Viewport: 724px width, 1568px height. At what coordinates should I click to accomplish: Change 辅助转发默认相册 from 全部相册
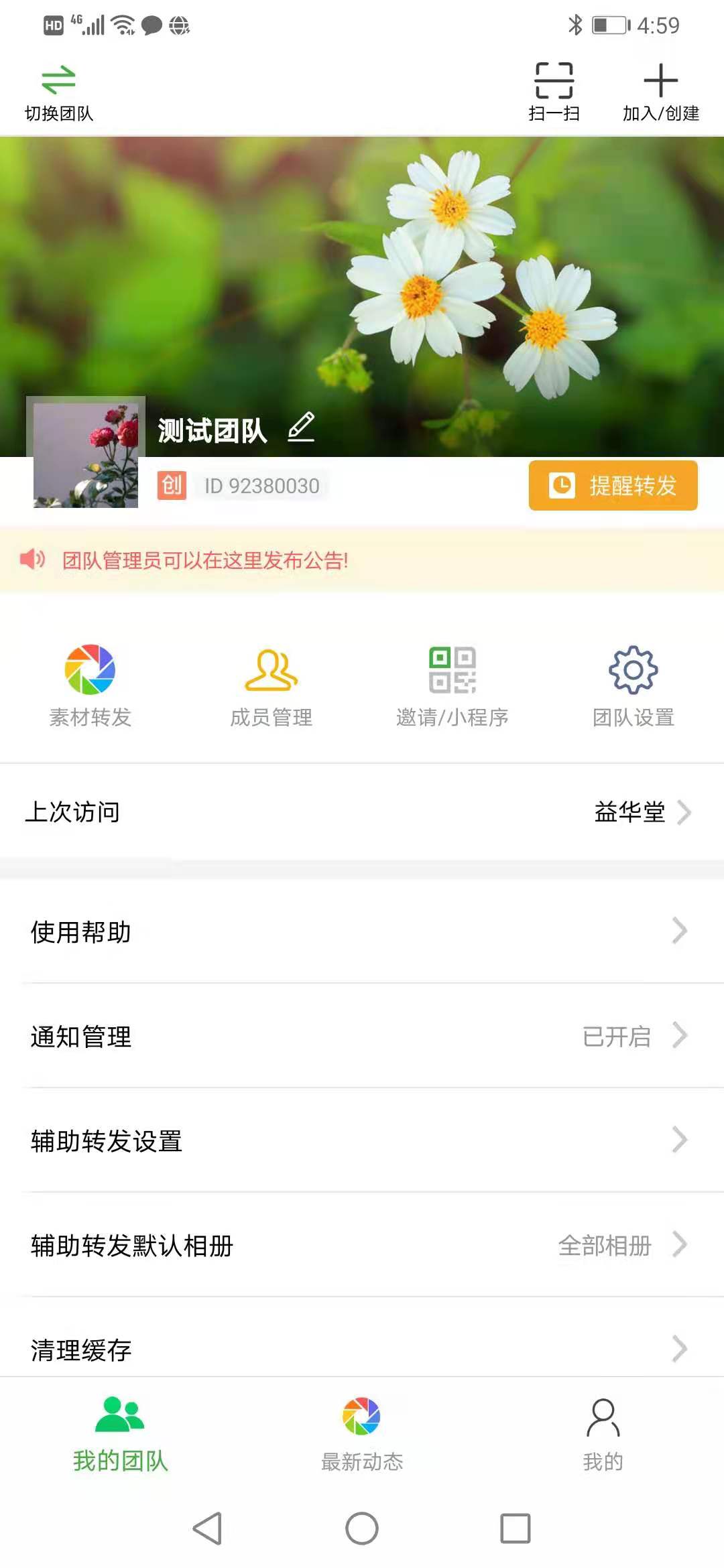362,1245
